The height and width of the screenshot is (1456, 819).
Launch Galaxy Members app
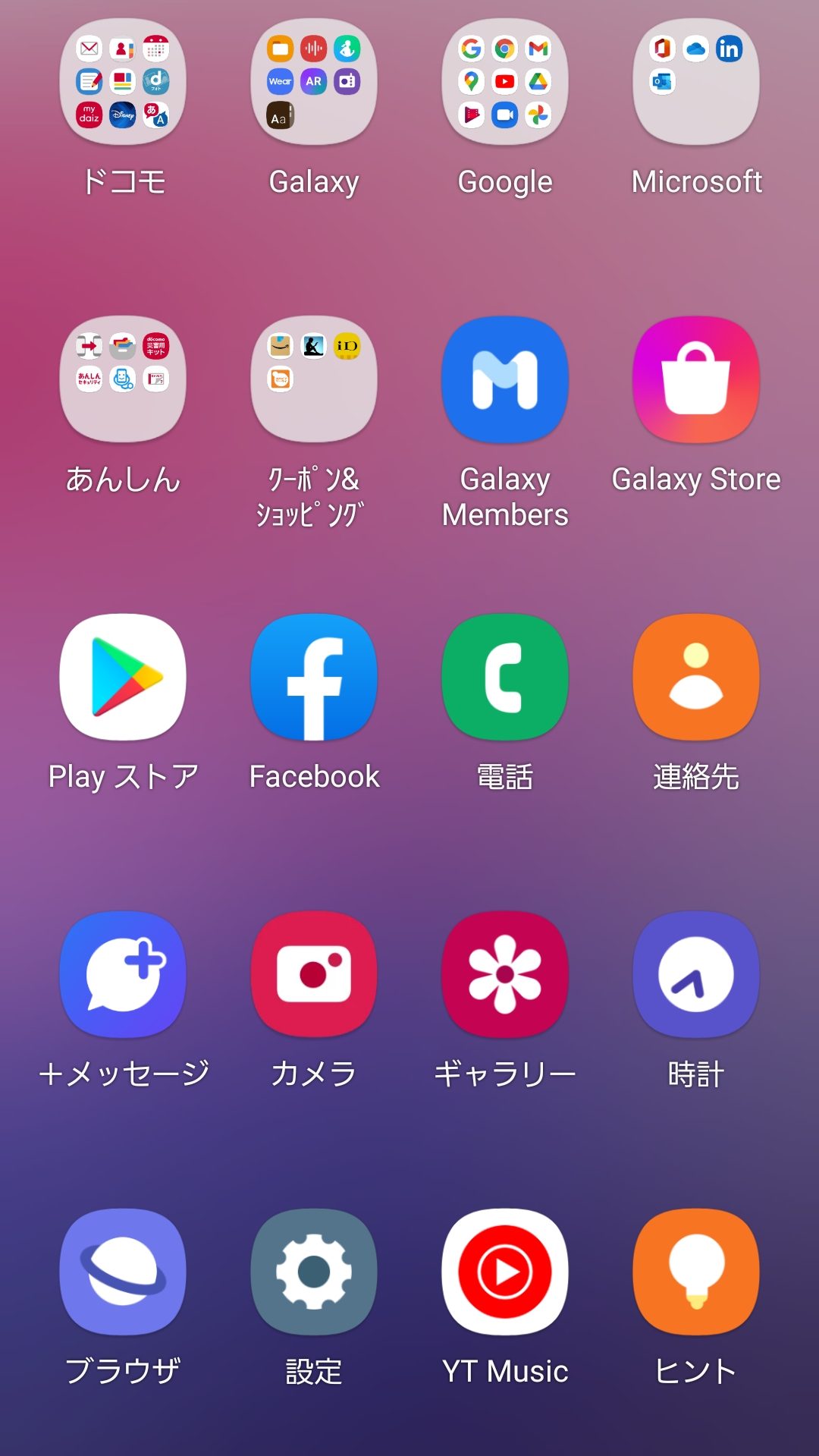pos(505,379)
